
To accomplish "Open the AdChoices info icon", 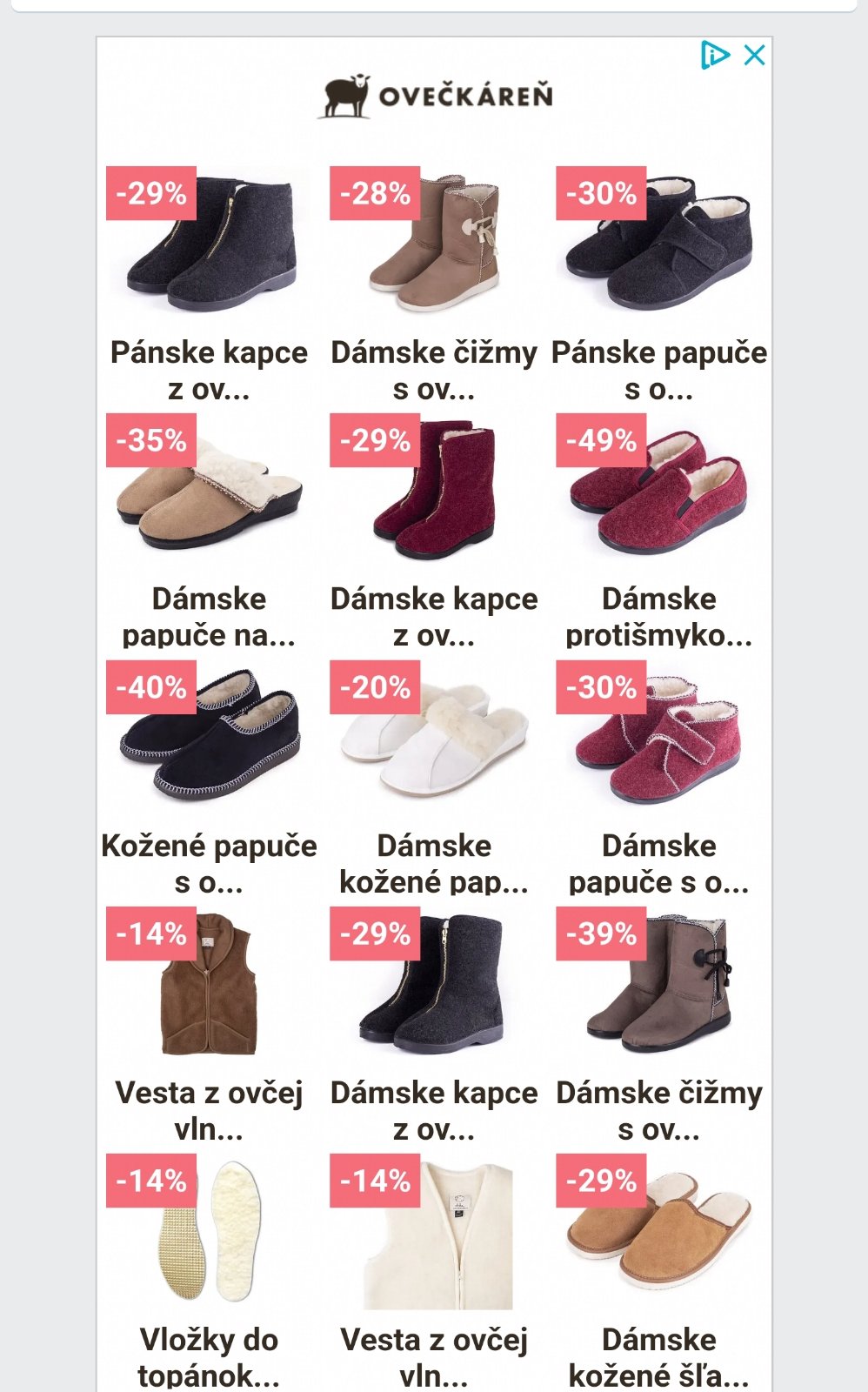I will click(714, 56).
